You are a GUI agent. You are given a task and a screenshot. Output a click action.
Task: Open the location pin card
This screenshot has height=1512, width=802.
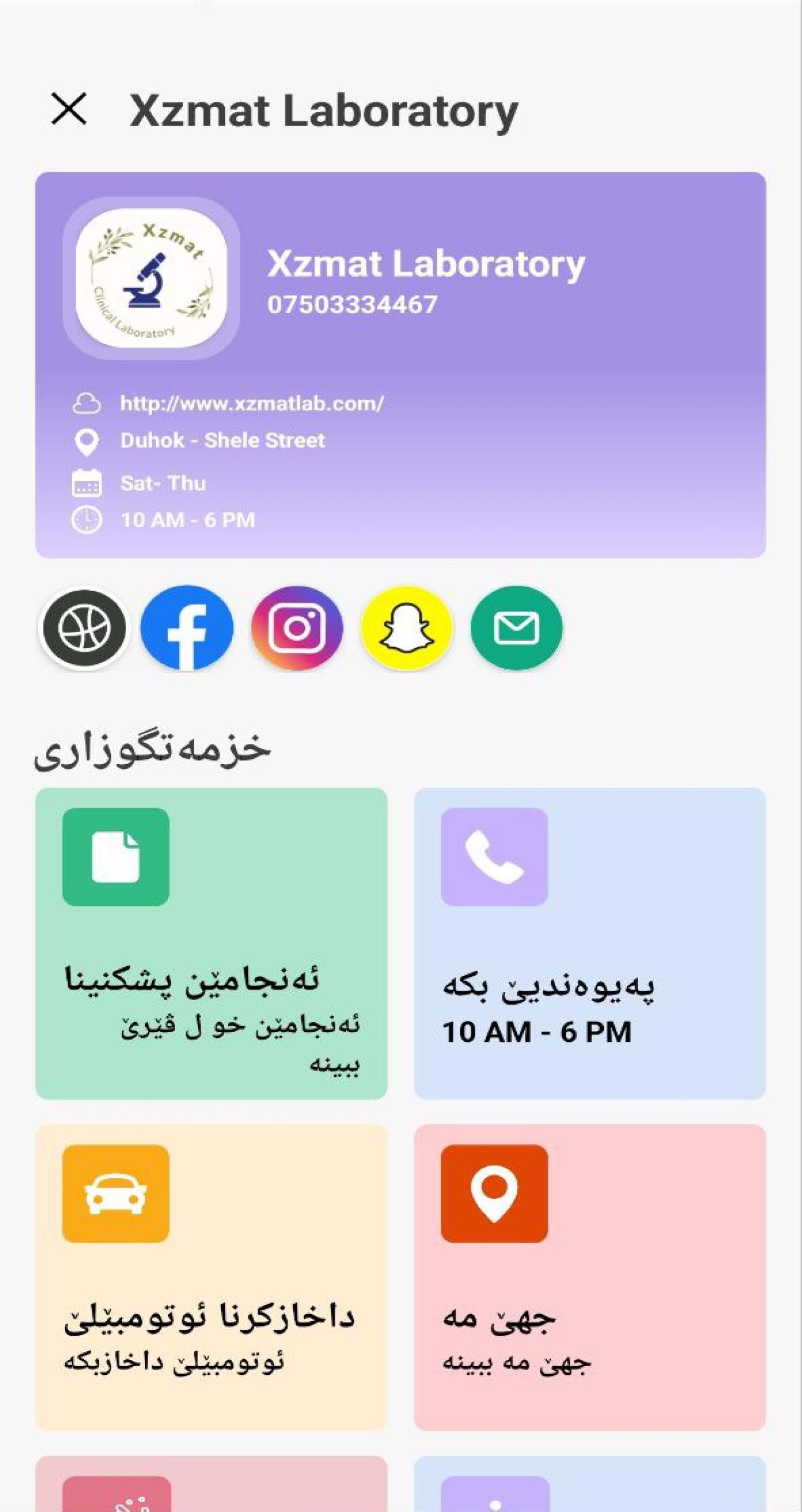pos(589,1277)
